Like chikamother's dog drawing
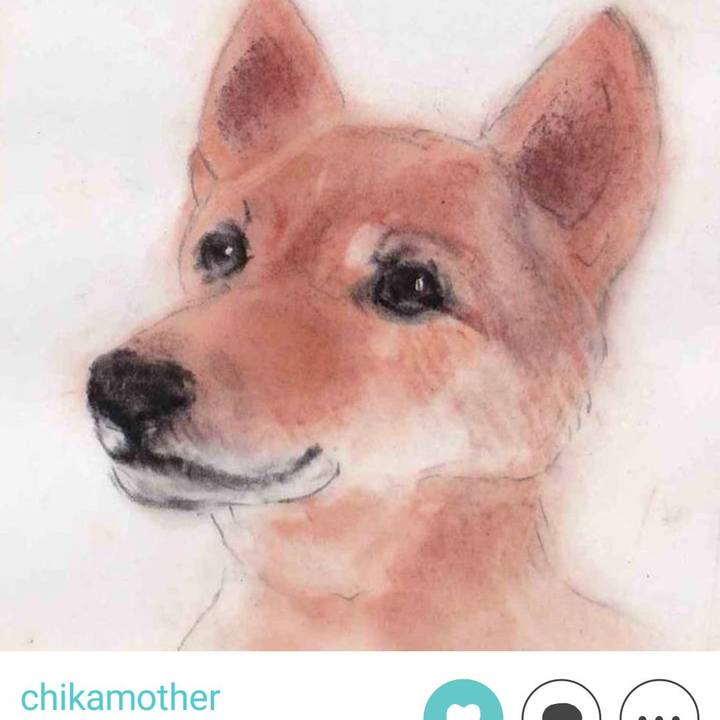The image size is (720, 720). (x=463, y=705)
